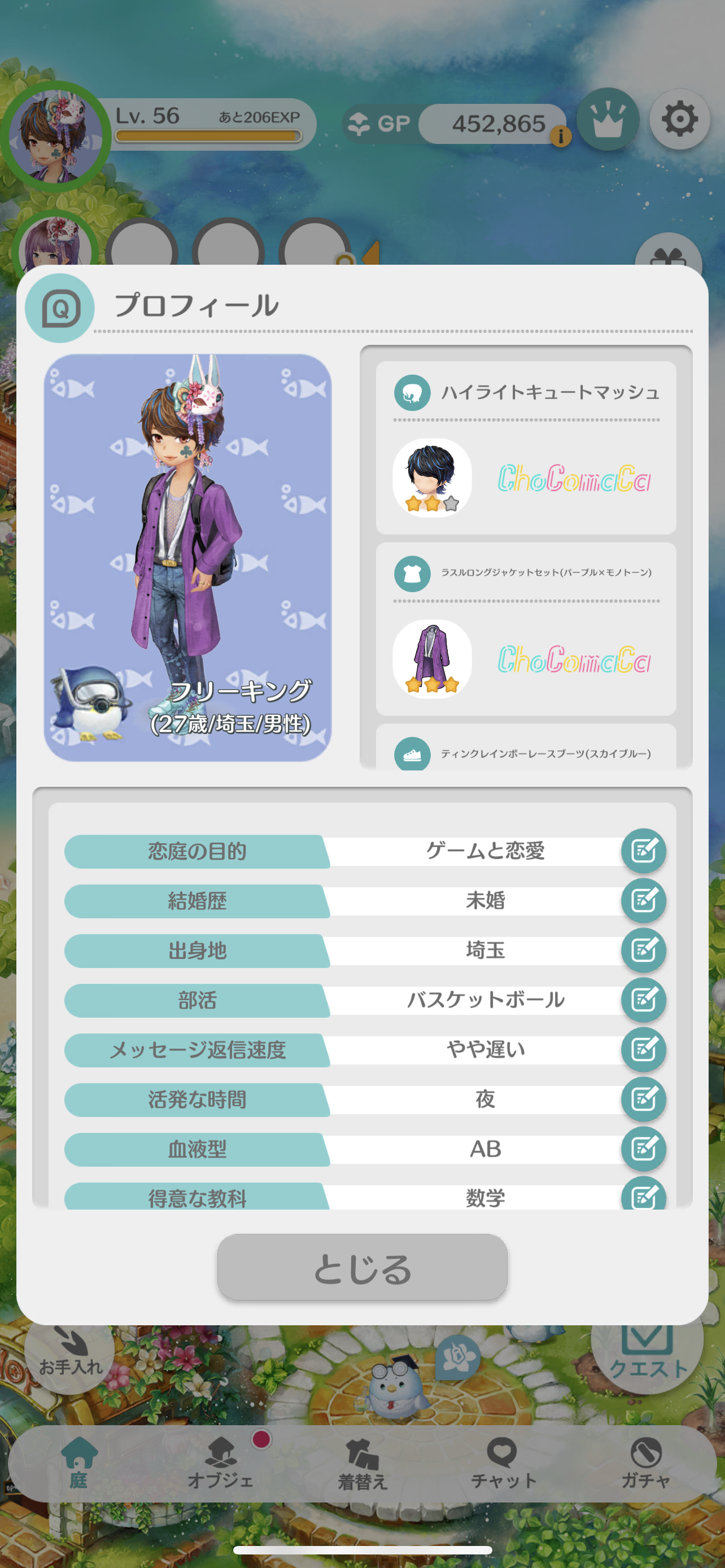Edit the 出身地 entry
This screenshot has height=1568, width=725.
(x=644, y=950)
